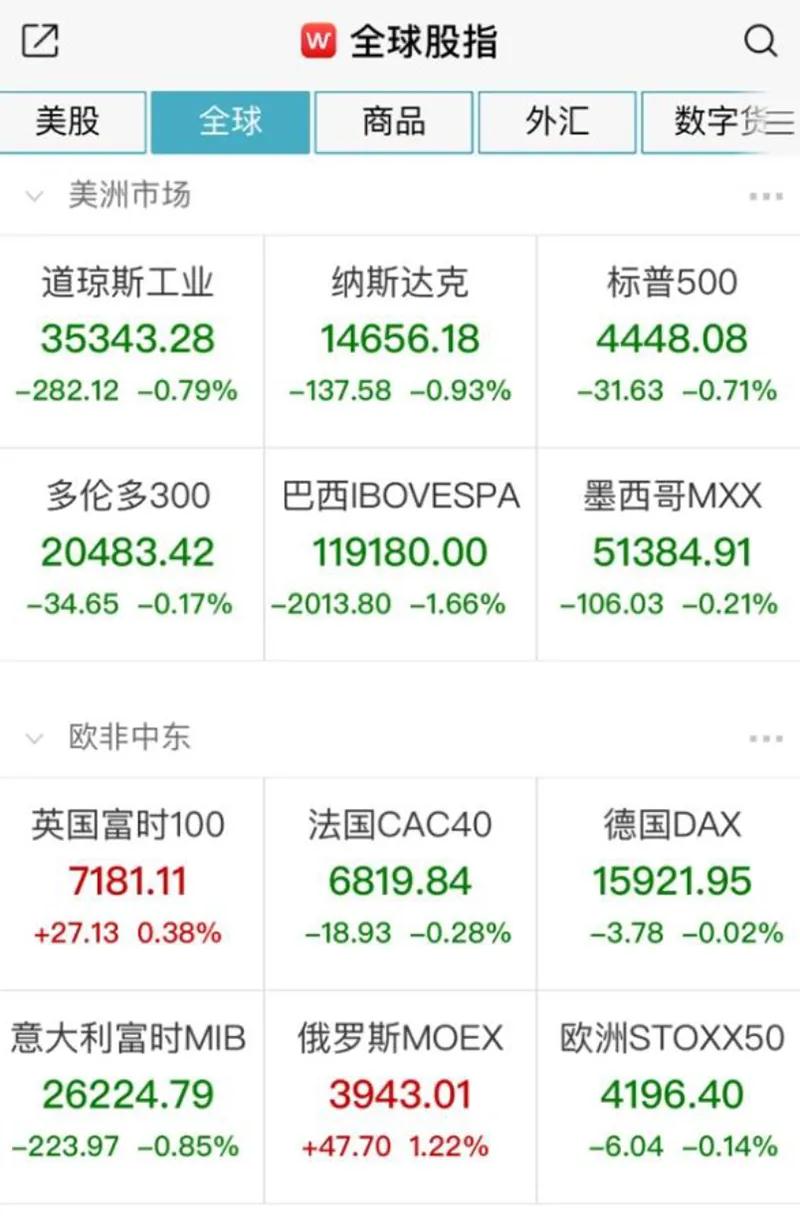Collapse the 欧非中东 section

[x=35, y=739]
